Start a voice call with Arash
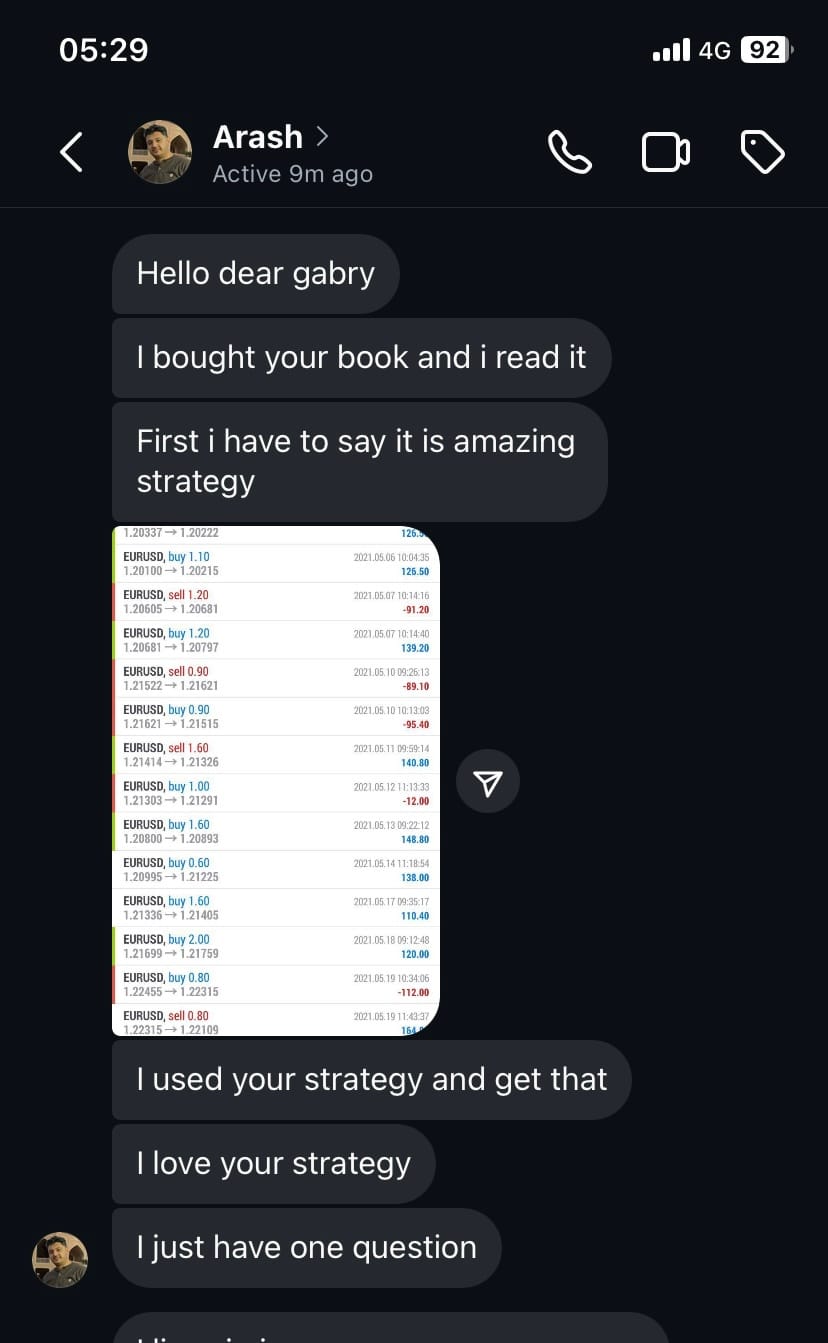The width and height of the screenshot is (828, 1343). (x=569, y=152)
